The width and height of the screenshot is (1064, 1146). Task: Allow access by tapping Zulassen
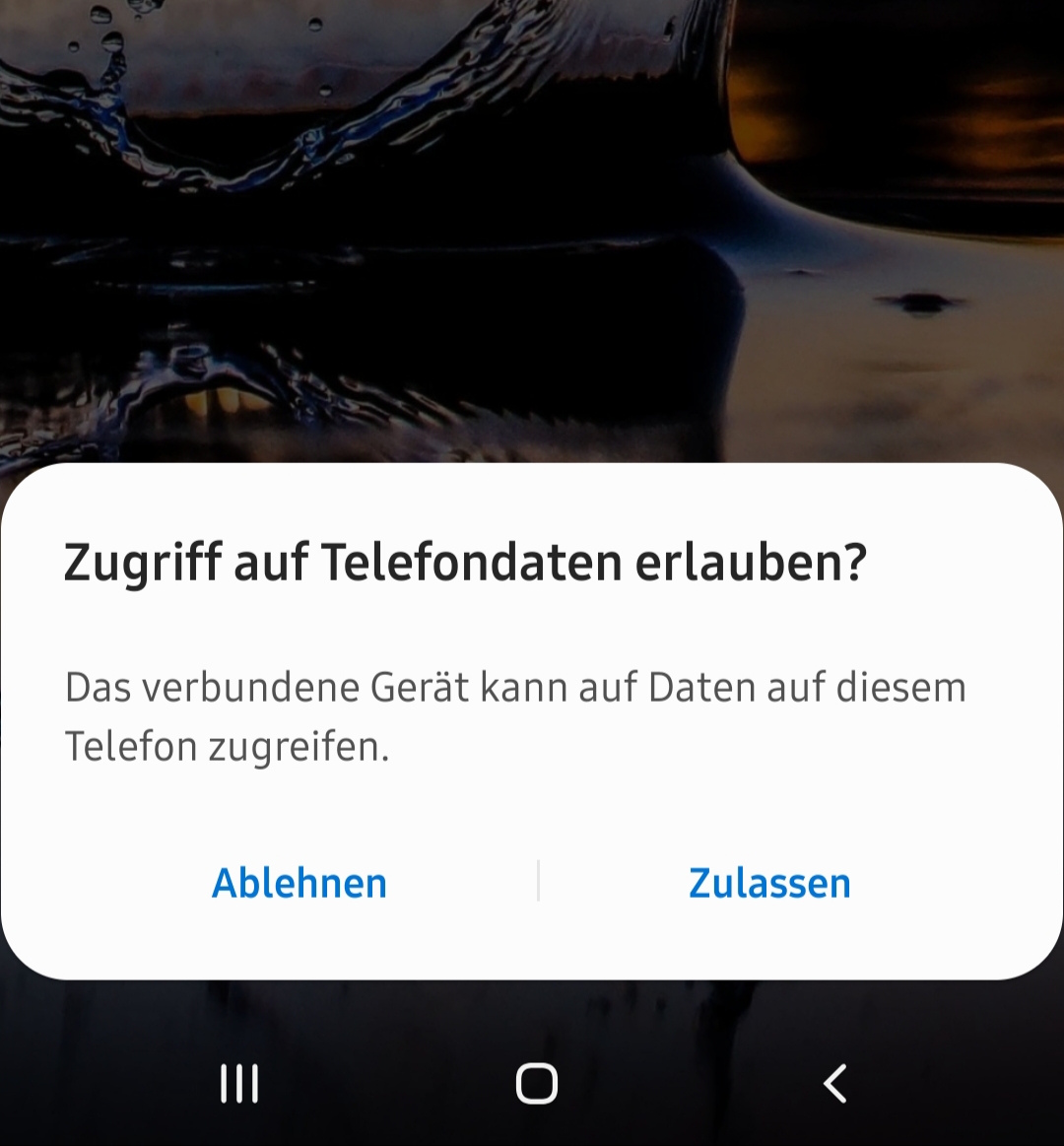(x=769, y=883)
